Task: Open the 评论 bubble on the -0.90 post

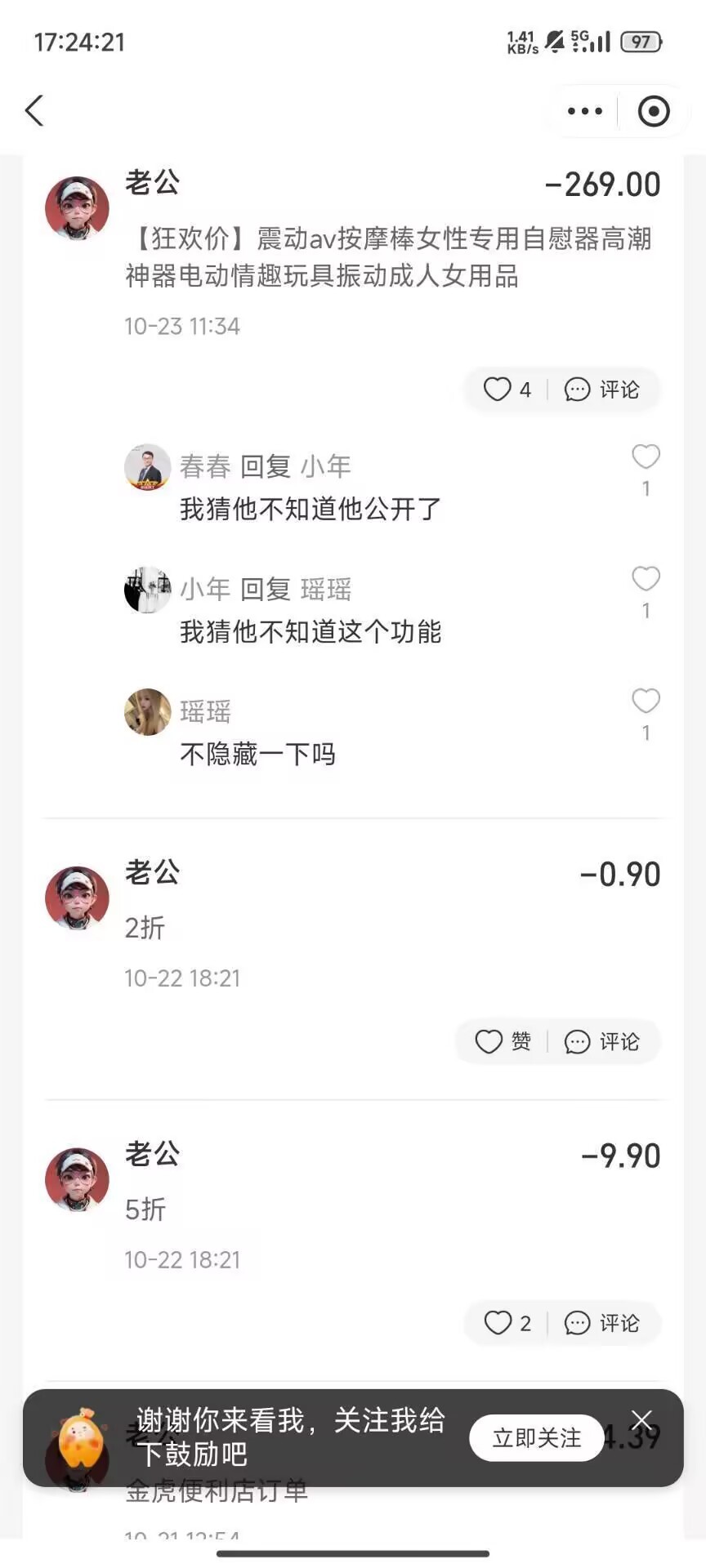Action: click(602, 1042)
